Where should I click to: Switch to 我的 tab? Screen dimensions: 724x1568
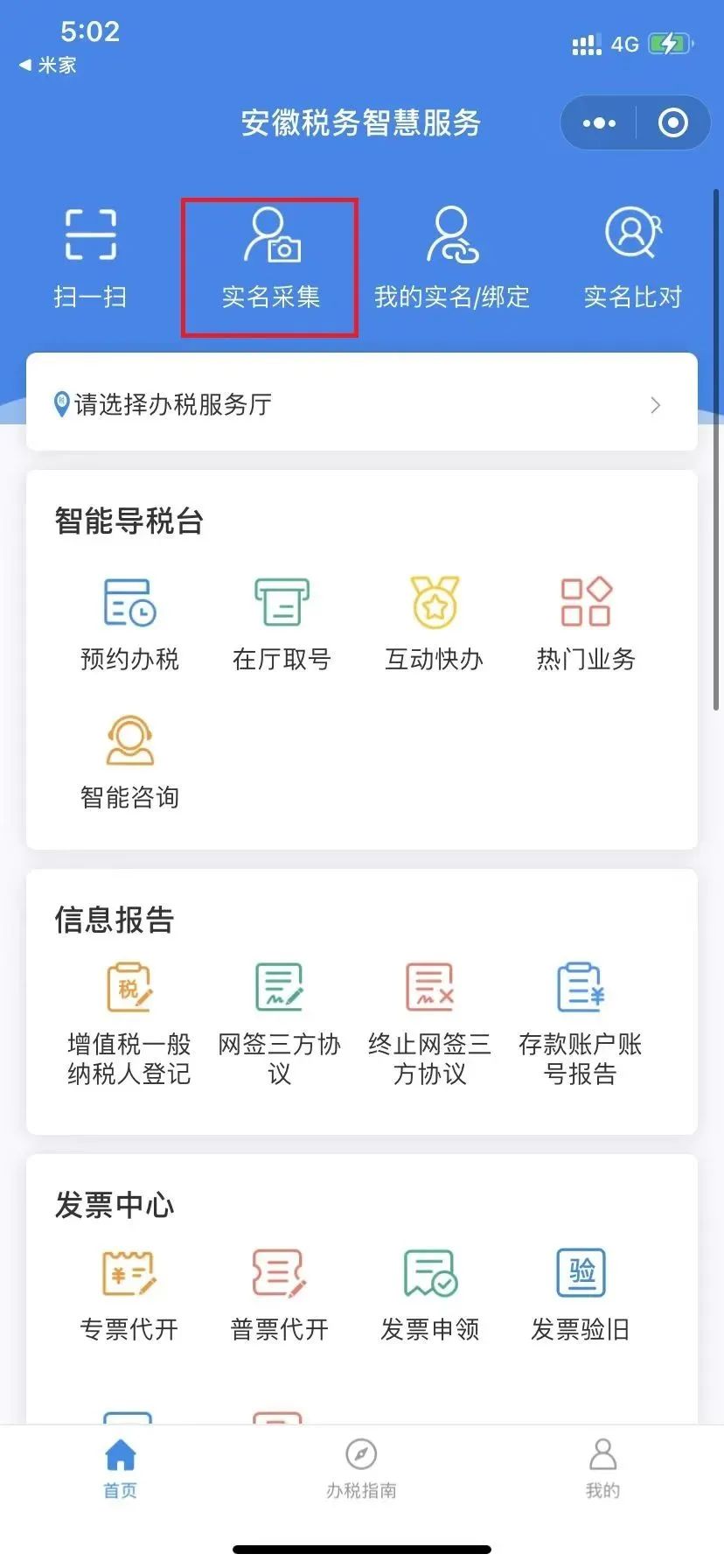[602, 1469]
